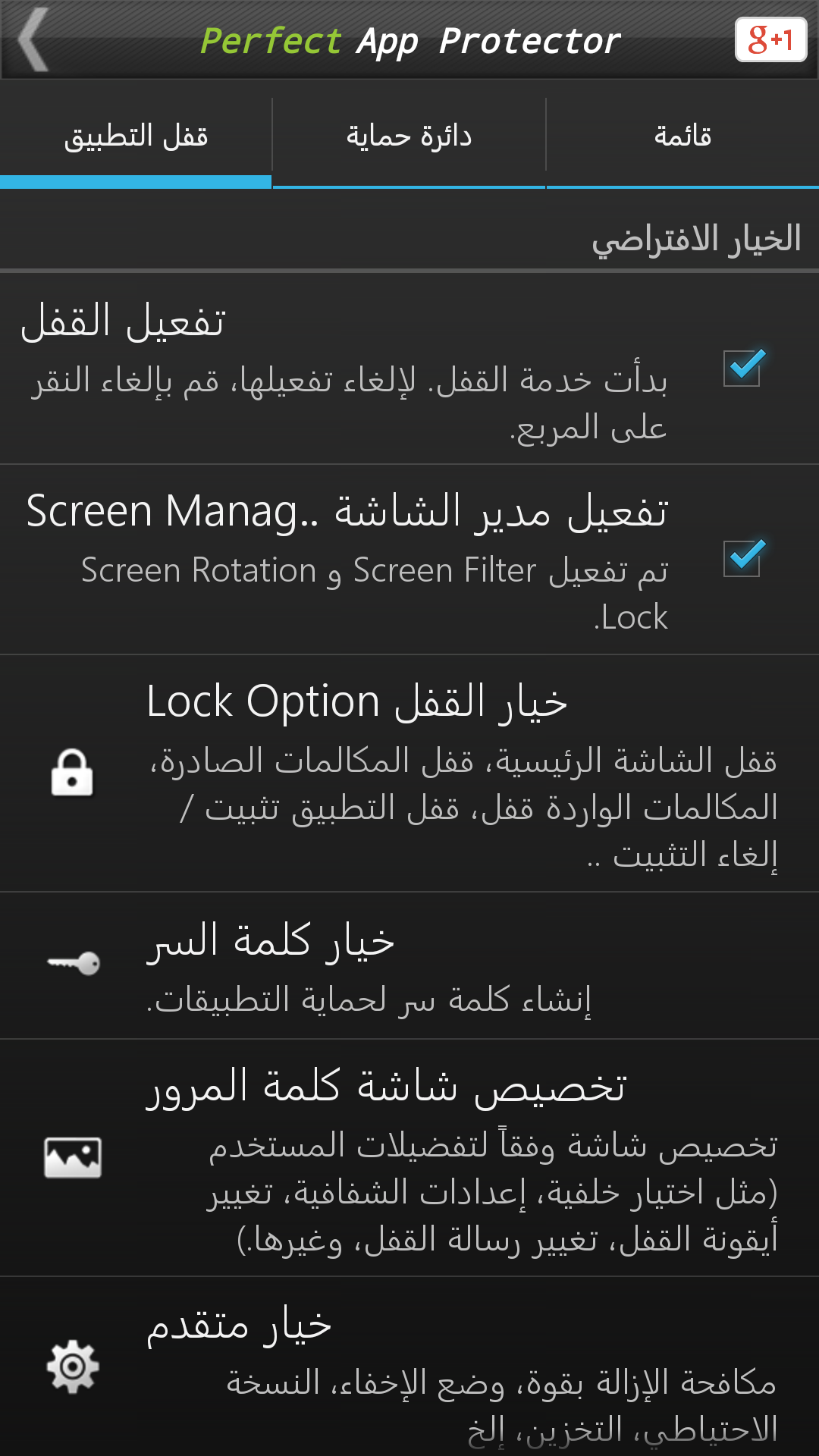Open Lock Option خيار القفل settings

[x=409, y=773]
